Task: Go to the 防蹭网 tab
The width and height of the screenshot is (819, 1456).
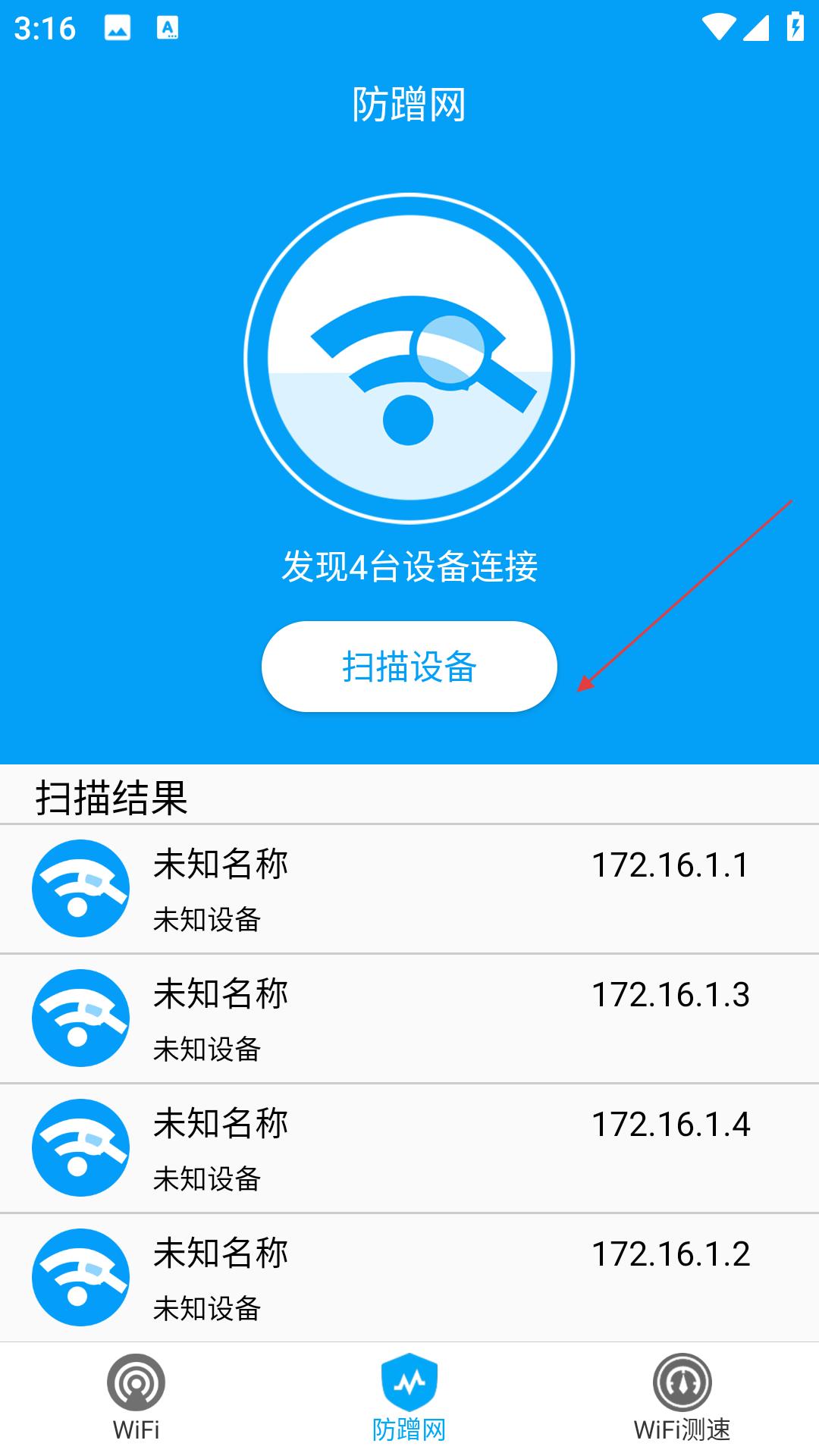Action: 409,1398
